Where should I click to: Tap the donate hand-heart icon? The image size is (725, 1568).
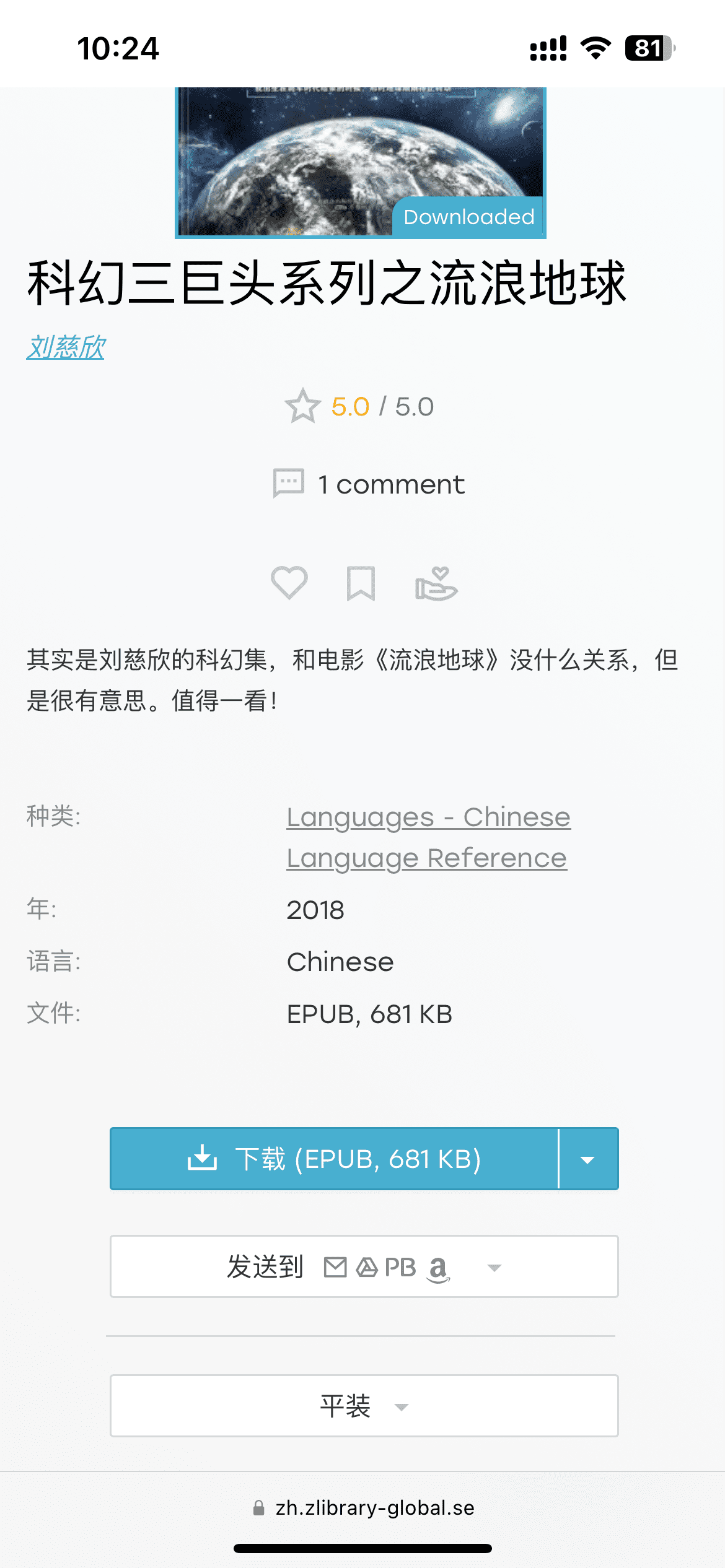(436, 583)
